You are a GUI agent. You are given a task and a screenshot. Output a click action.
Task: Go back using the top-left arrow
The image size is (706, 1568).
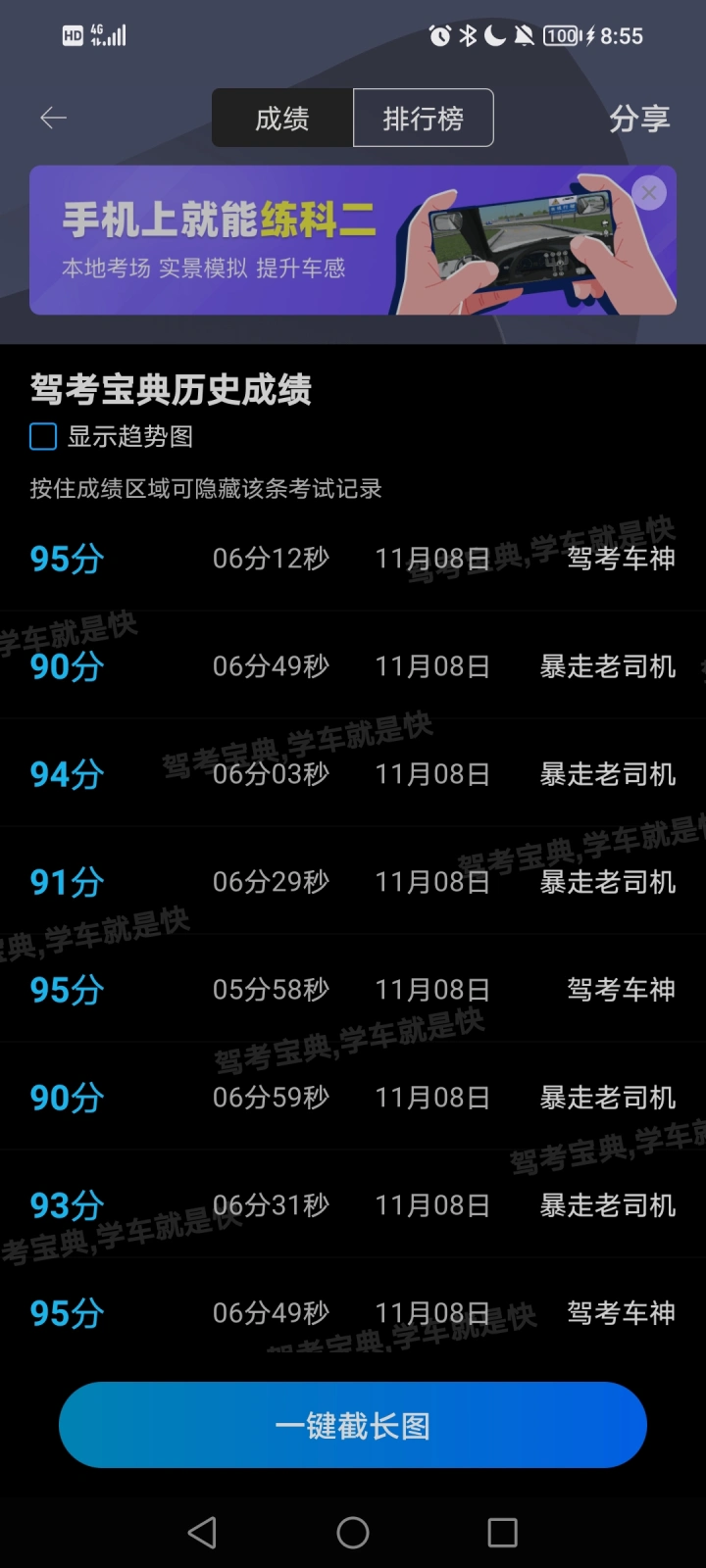coord(53,119)
